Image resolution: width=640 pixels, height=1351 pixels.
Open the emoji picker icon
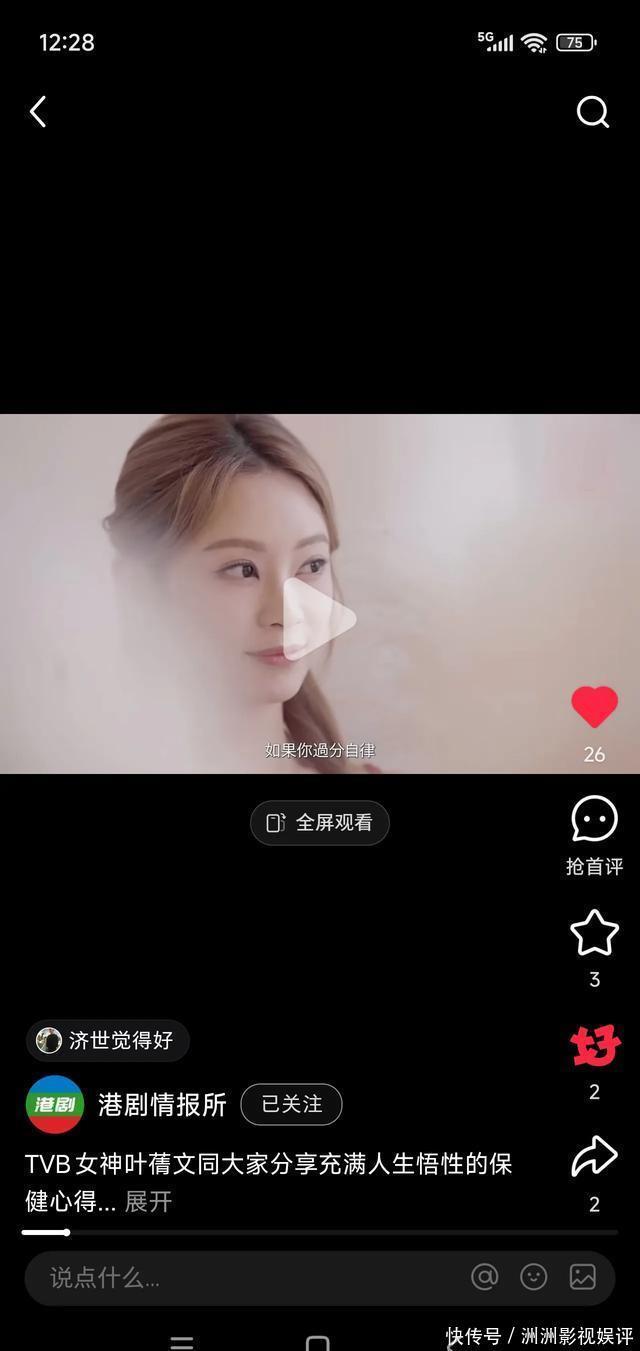[x=534, y=1277]
